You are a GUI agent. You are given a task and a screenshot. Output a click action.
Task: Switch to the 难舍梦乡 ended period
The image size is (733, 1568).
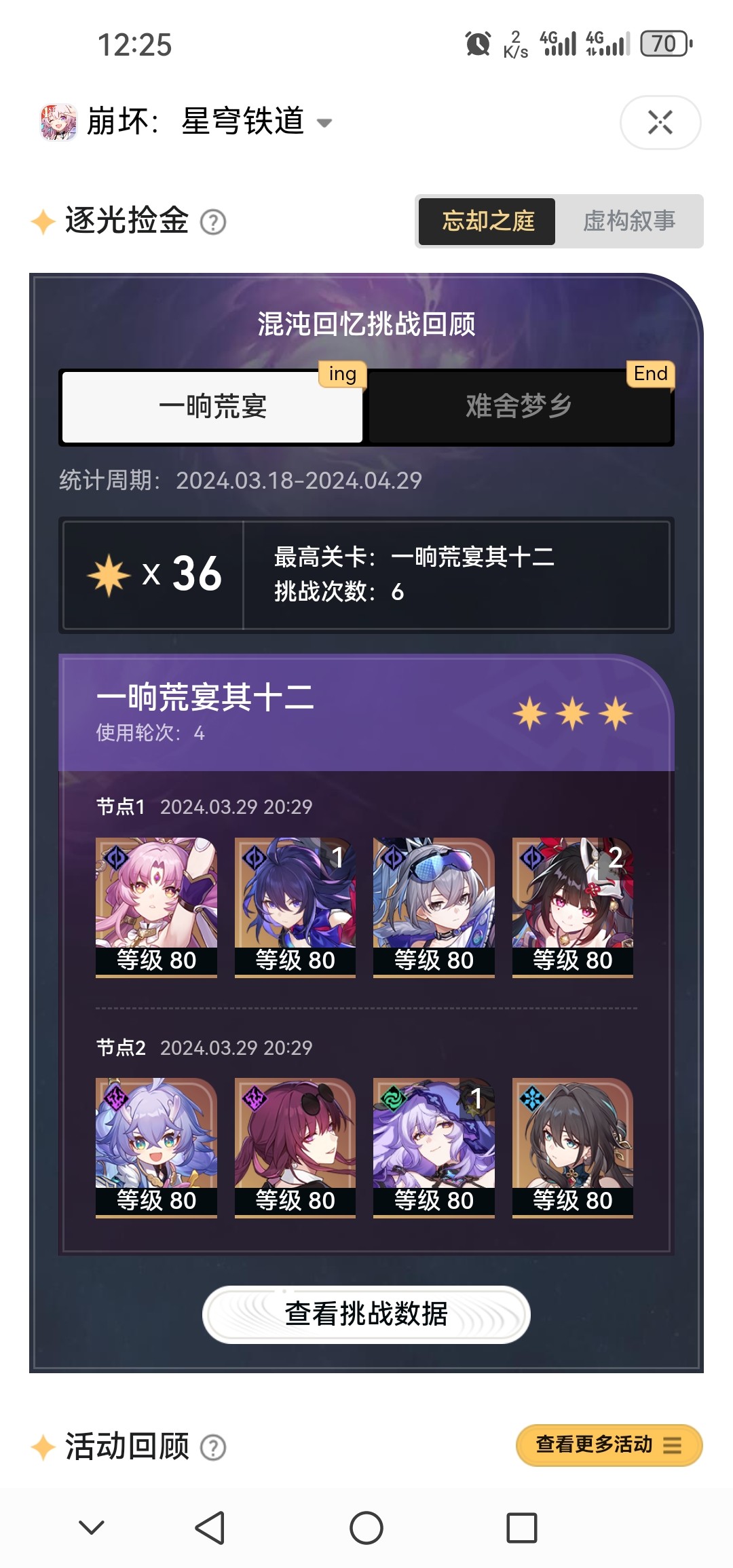(519, 407)
